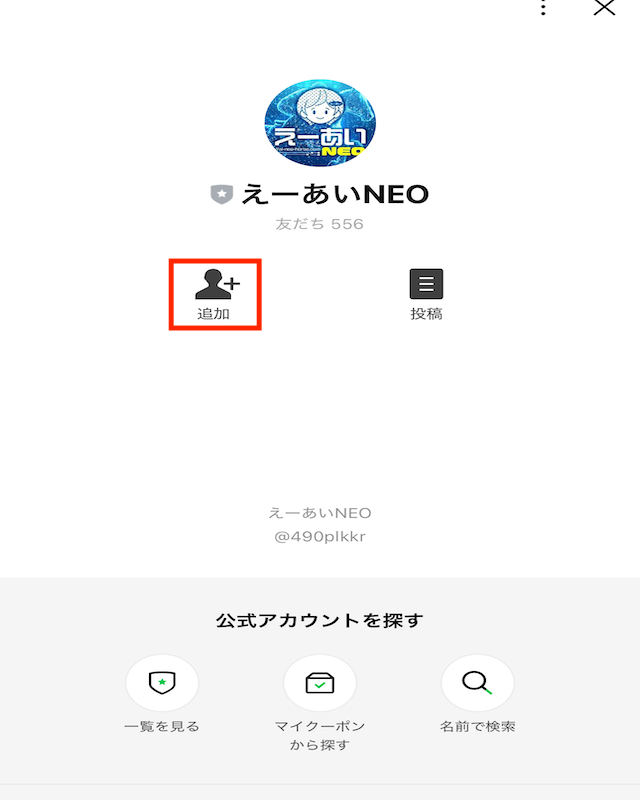
Task: Find accounts via マイクーポンから探す
Action: (320, 684)
